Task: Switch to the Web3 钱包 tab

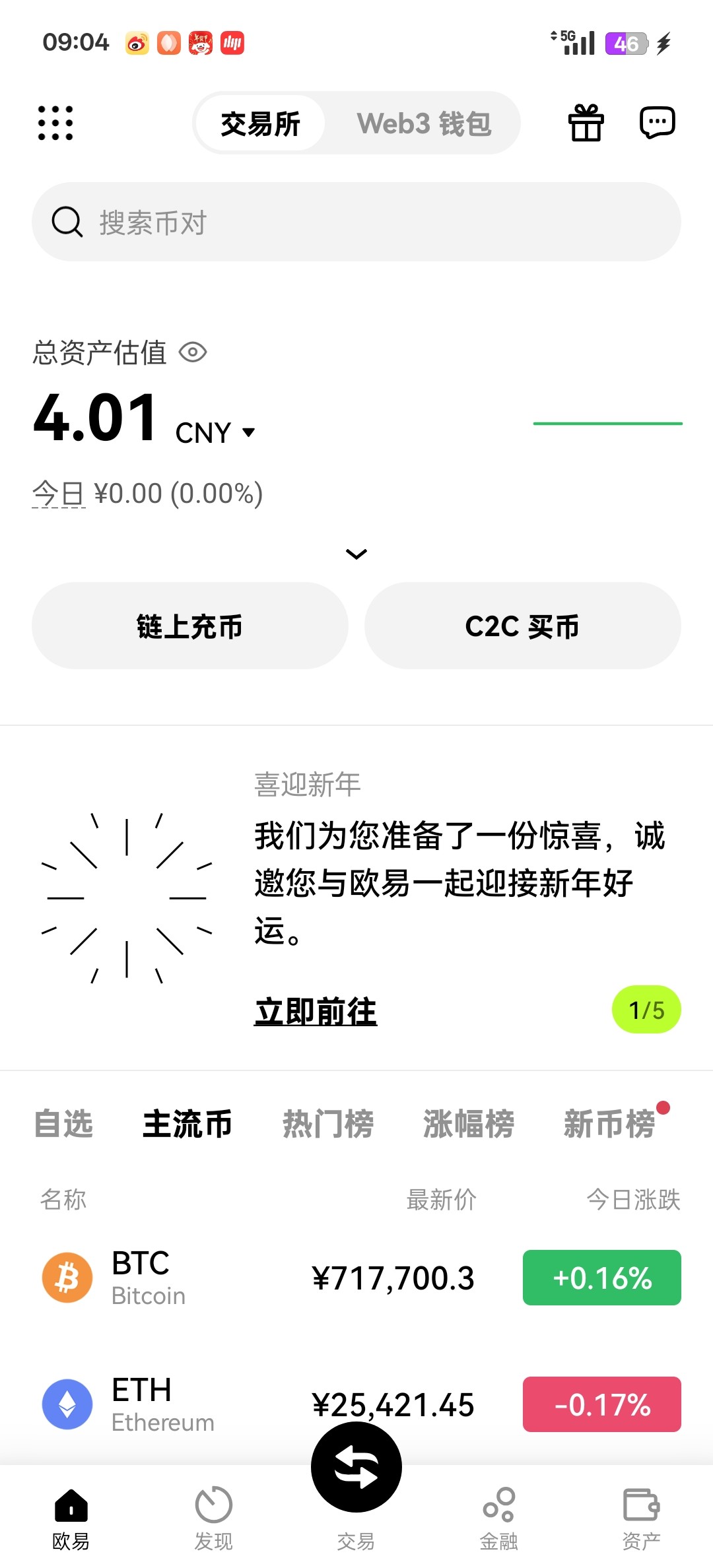Action: [x=424, y=123]
